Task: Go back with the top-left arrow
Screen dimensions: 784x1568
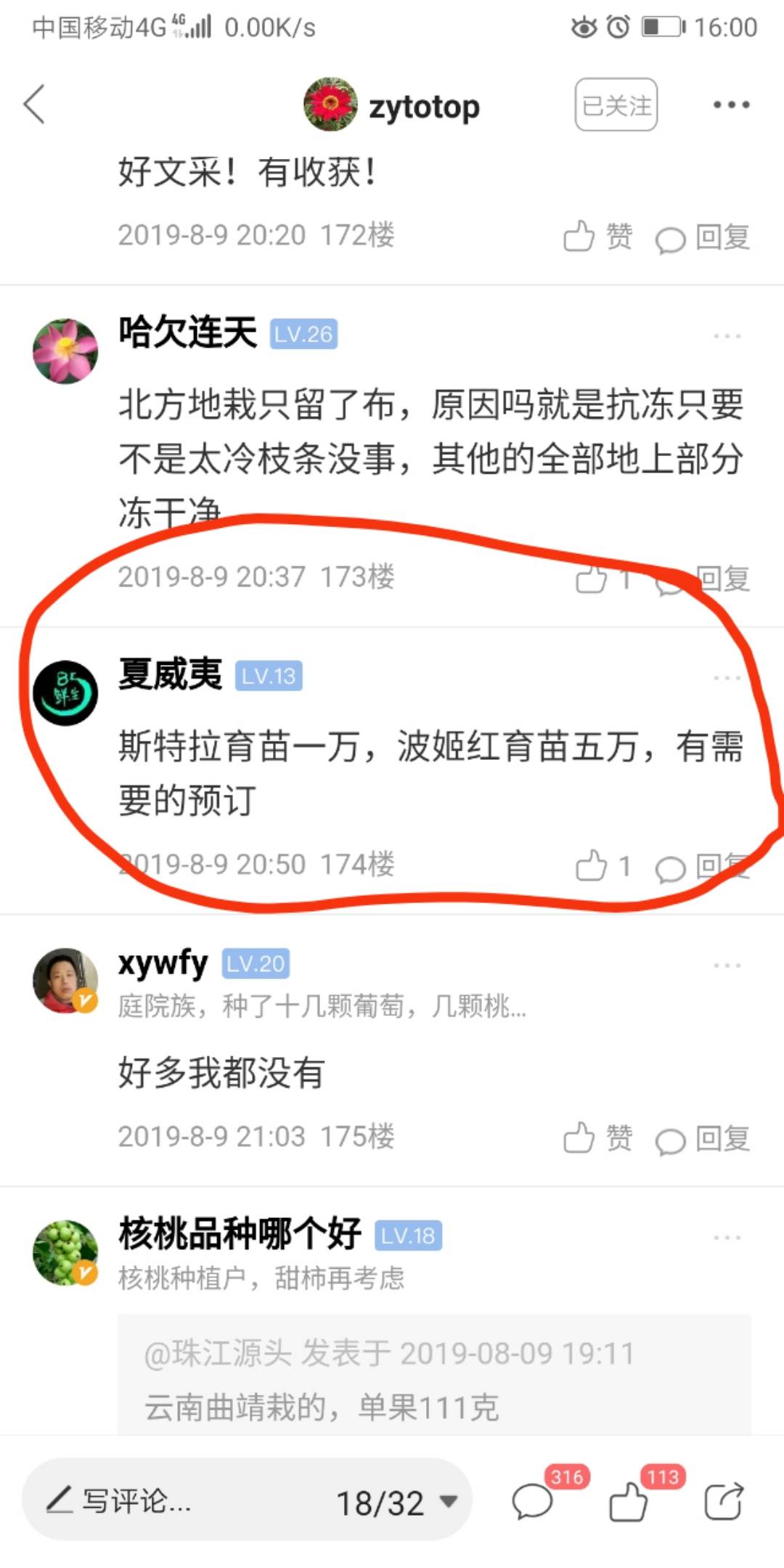Action: point(35,105)
